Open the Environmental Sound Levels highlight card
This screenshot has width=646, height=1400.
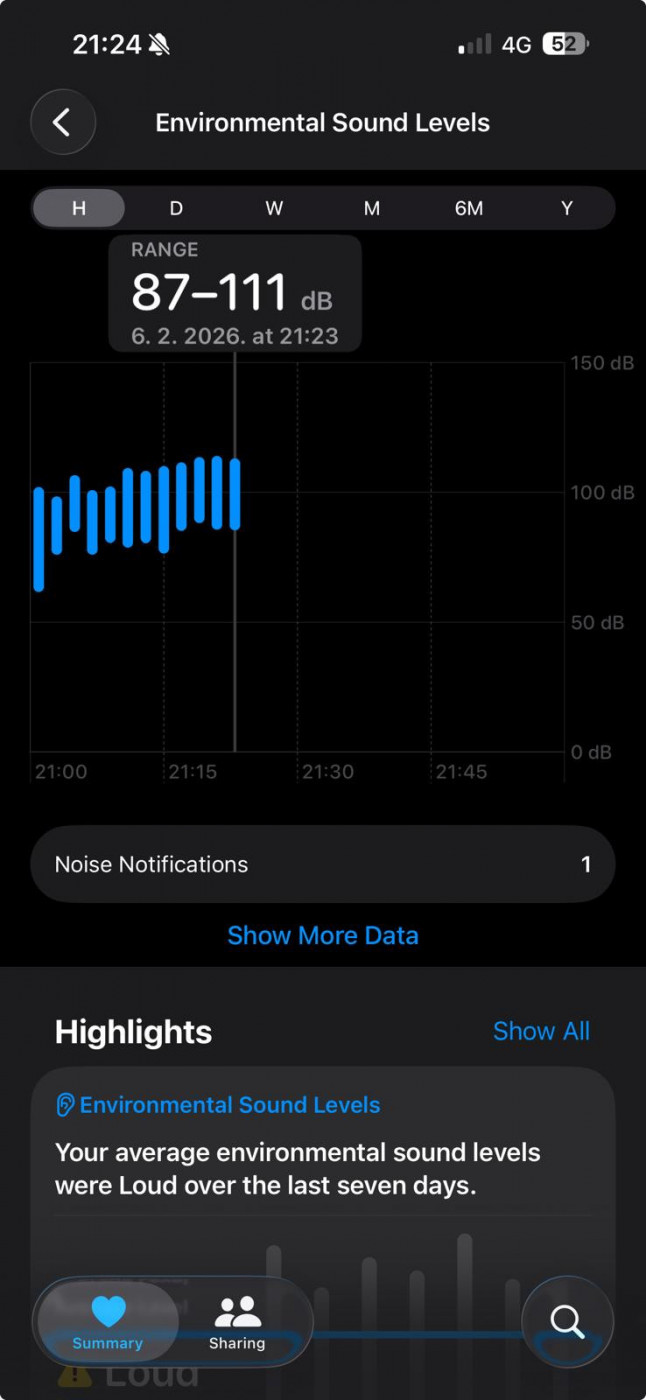tap(322, 1150)
